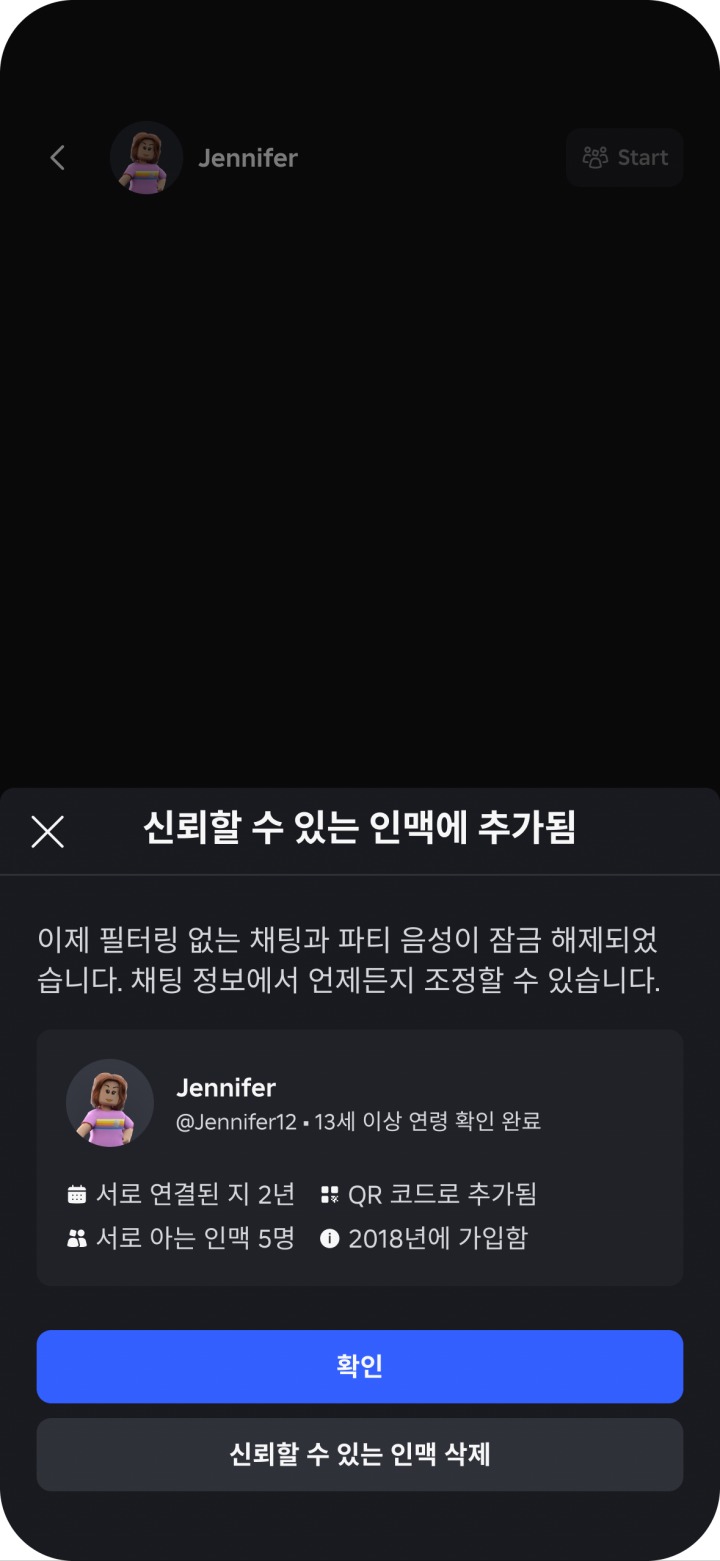Open Jennifer's avatar in the top header
The width and height of the screenshot is (720, 1561).
coord(146,157)
